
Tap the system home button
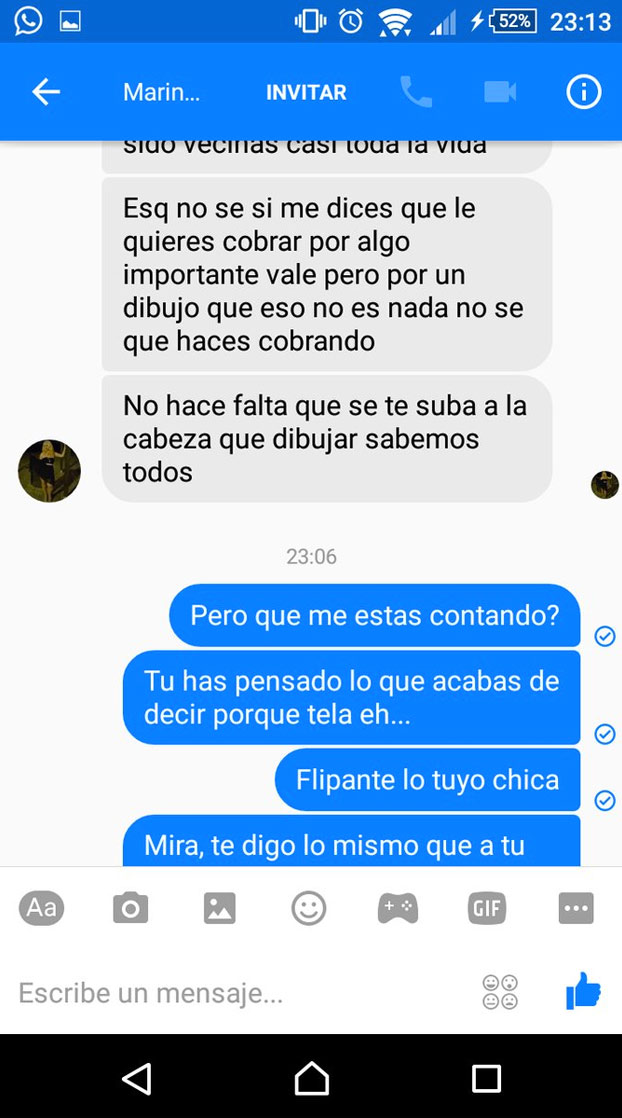[x=311, y=1078]
